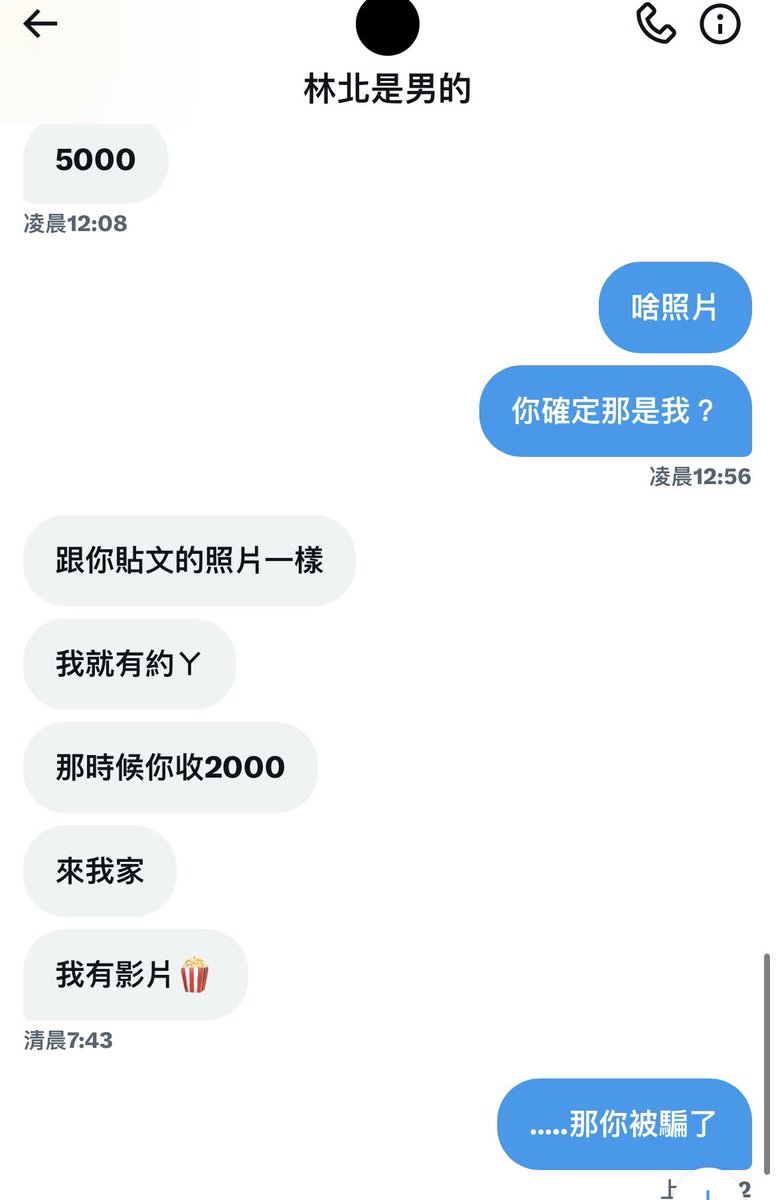Viewport: 776px width, 1200px height.
Task: Tap the bubble 你確定那是我？
Action: point(616,411)
